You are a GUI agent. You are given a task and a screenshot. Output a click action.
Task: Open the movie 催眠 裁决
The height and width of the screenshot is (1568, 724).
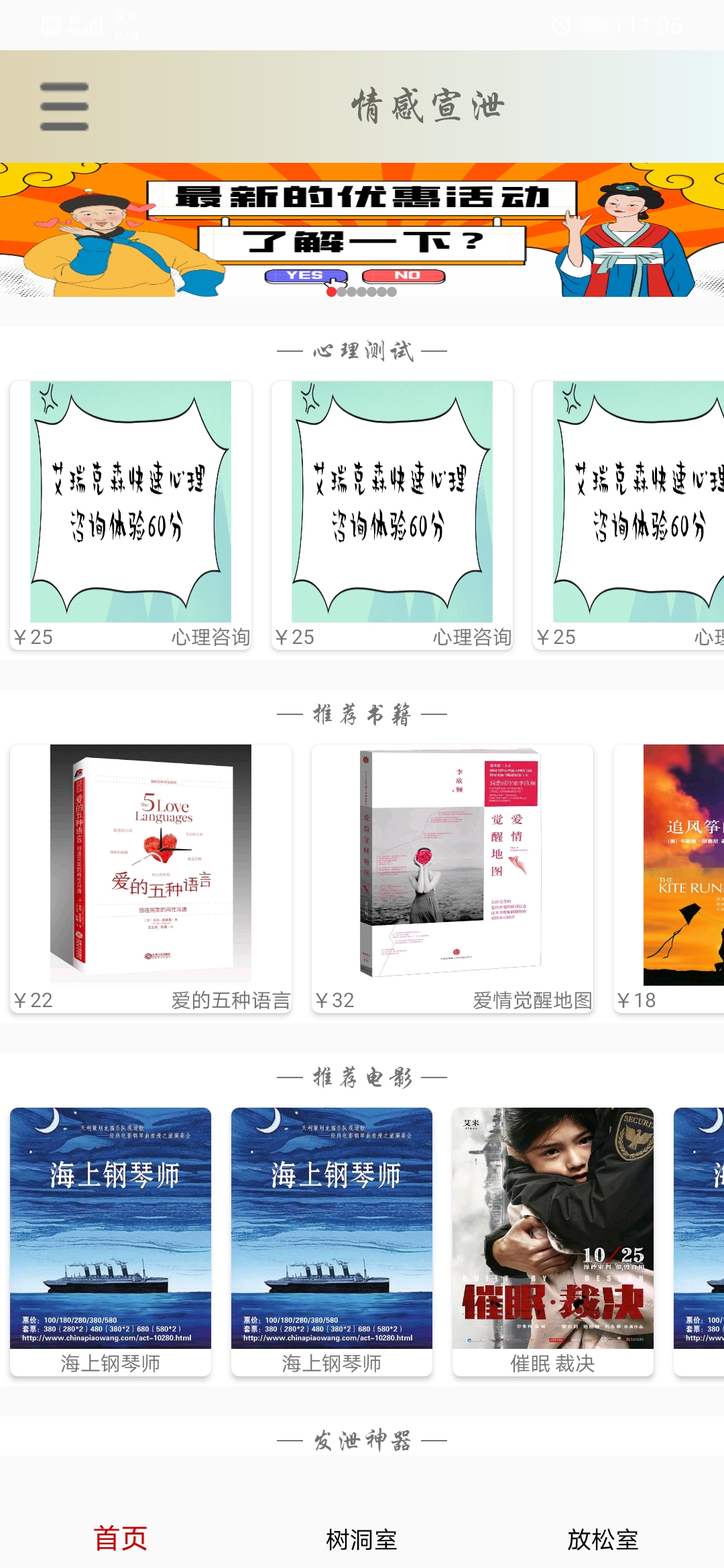point(553,1241)
